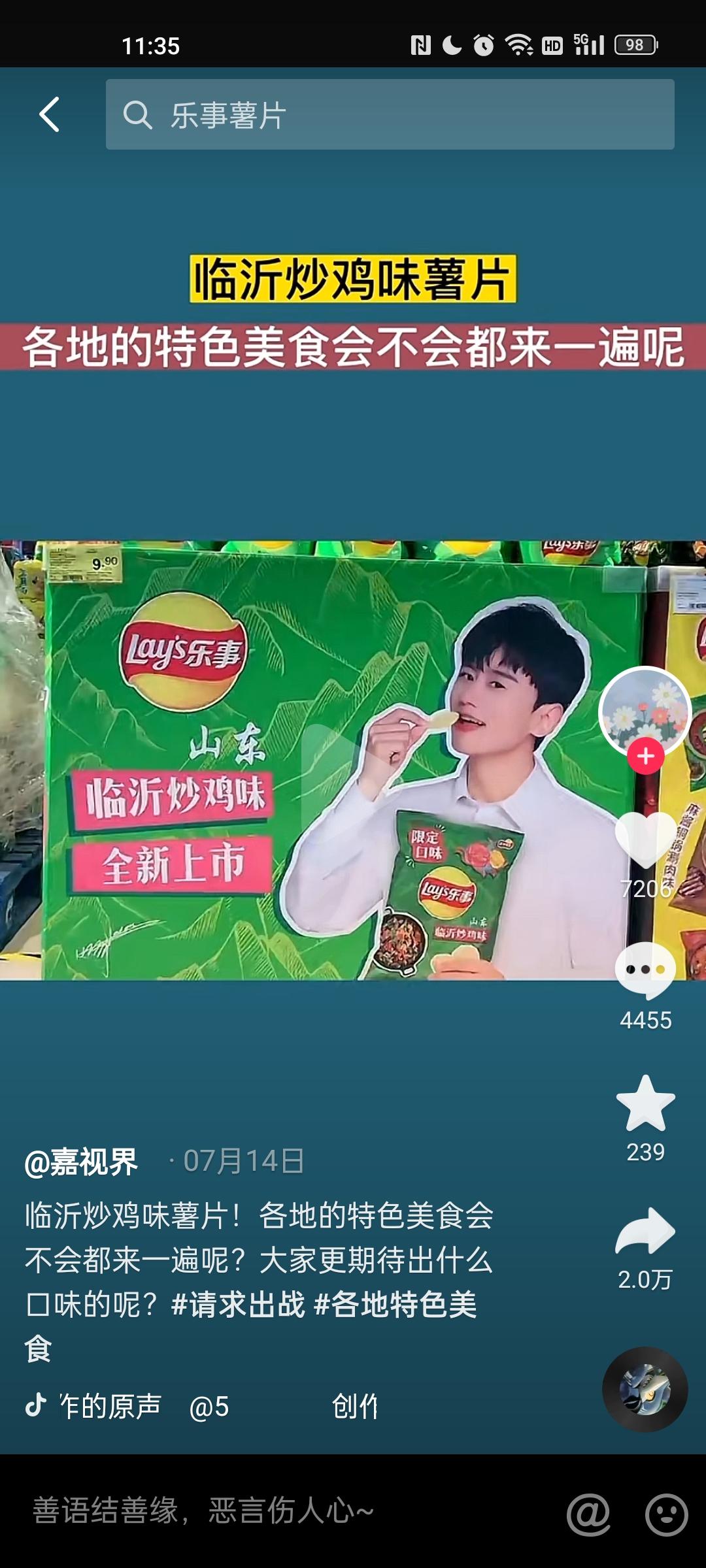Image resolution: width=706 pixels, height=1568 pixels.
Task: Share this video
Action: point(646,1232)
